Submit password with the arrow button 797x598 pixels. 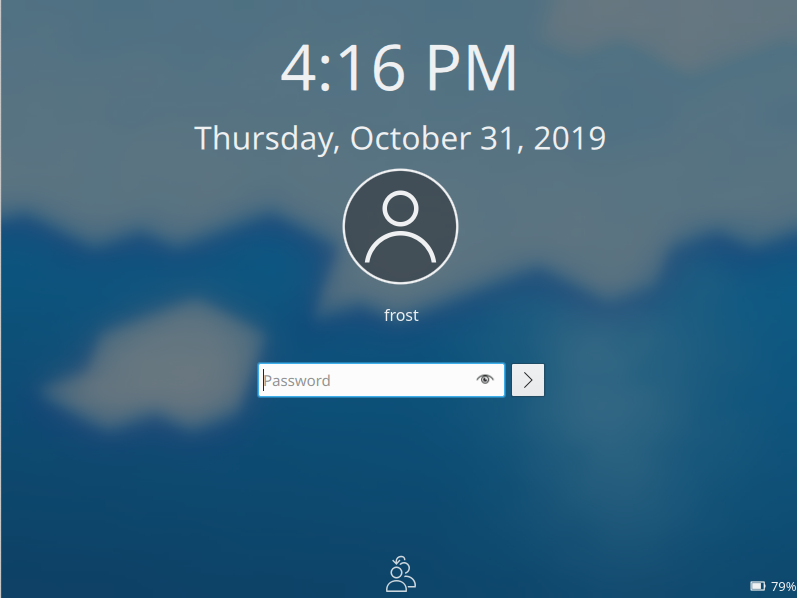coord(528,380)
